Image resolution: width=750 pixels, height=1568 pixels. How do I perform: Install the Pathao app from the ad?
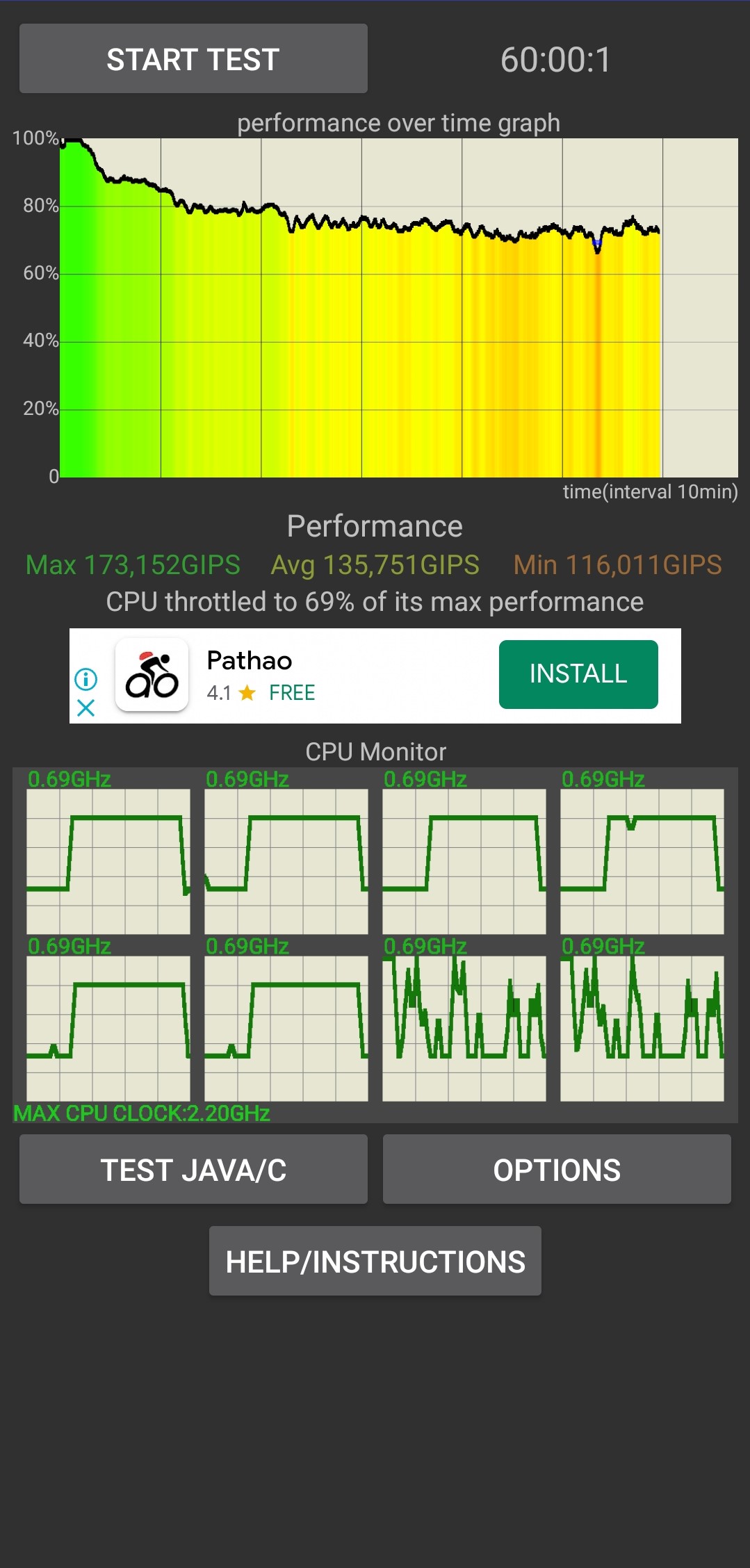pos(578,674)
